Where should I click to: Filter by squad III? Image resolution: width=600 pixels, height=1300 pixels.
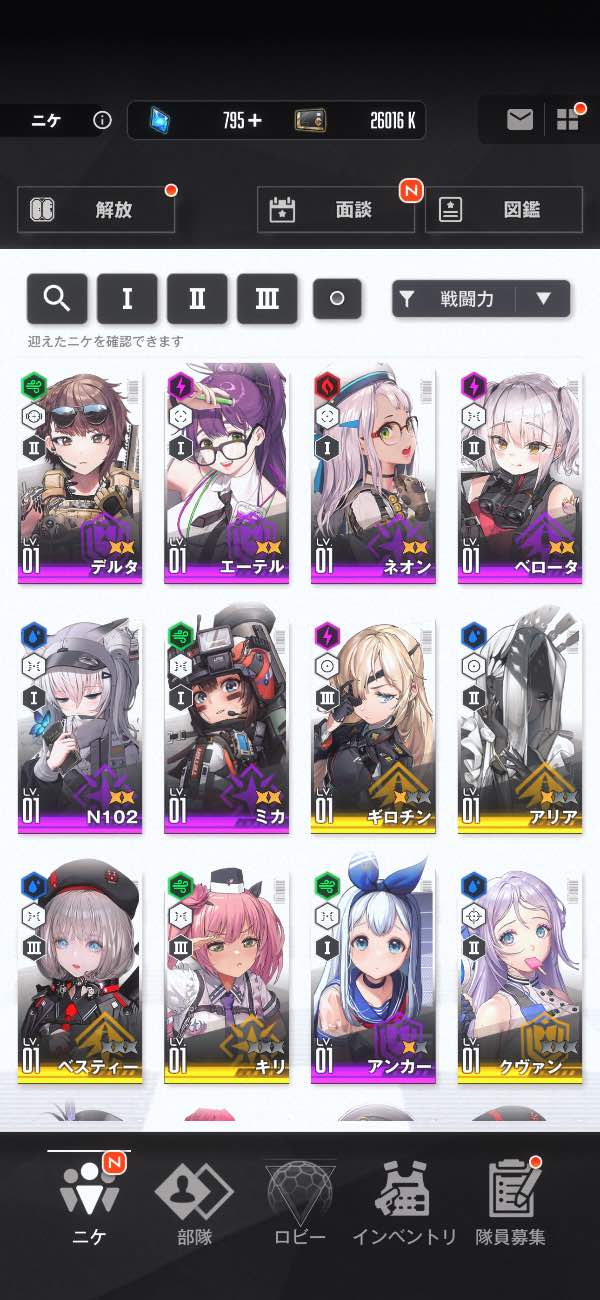point(267,298)
